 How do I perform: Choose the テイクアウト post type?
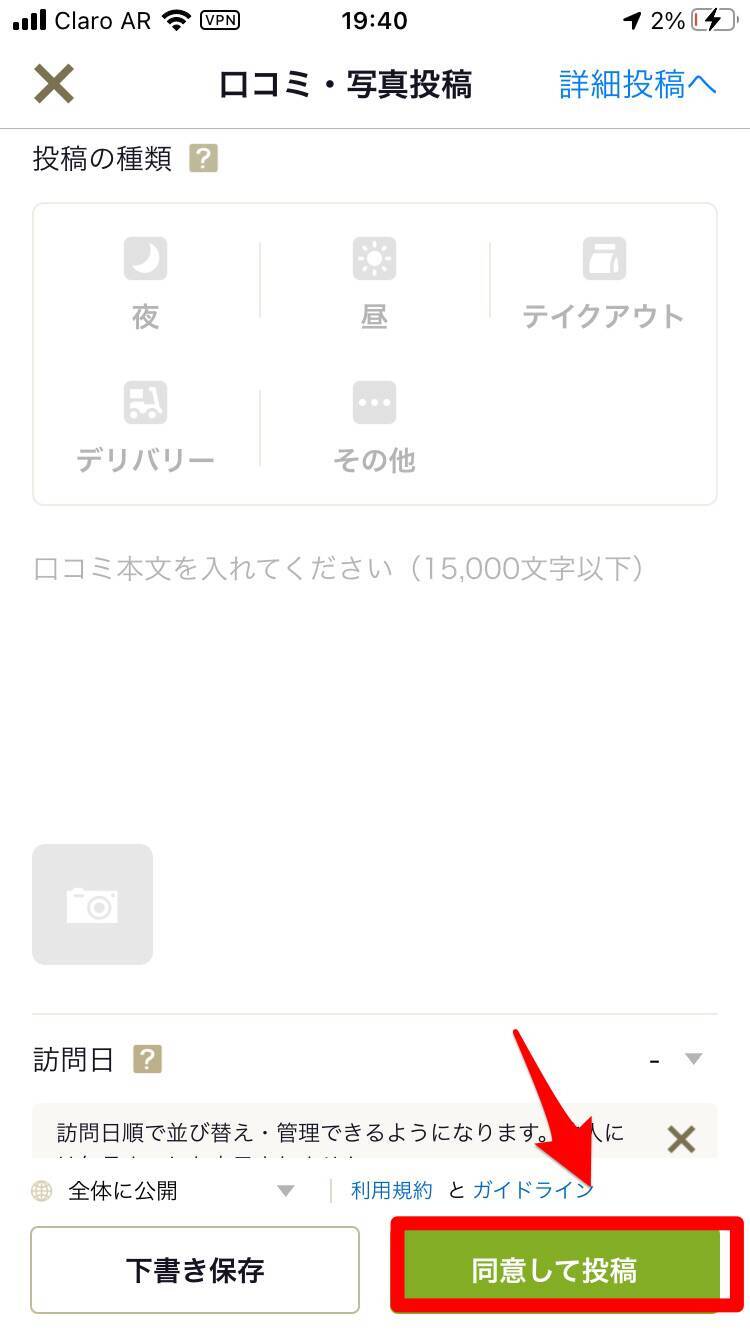[x=603, y=283]
